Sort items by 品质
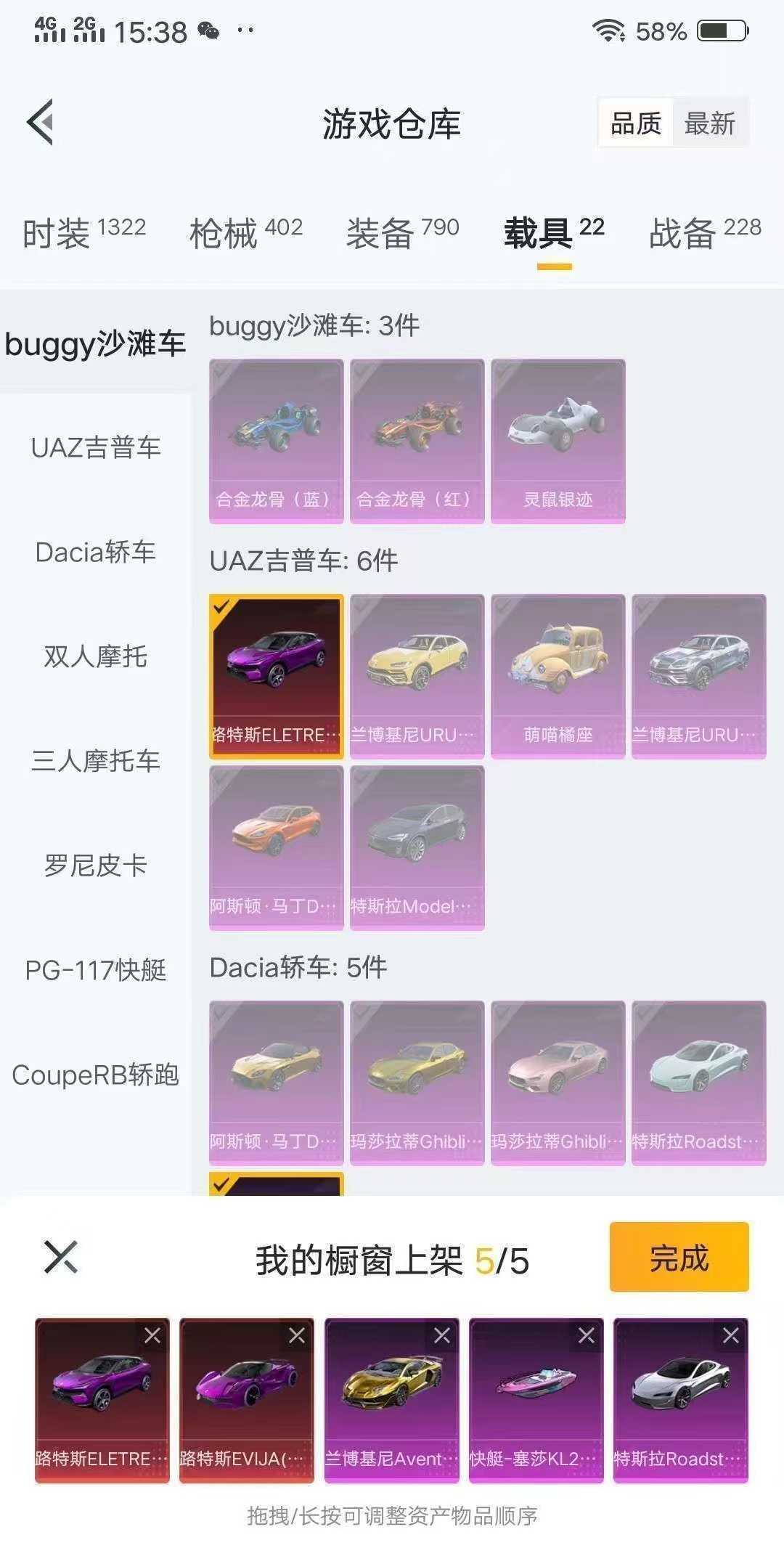This screenshot has height=1564, width=784. pos(636,123)
